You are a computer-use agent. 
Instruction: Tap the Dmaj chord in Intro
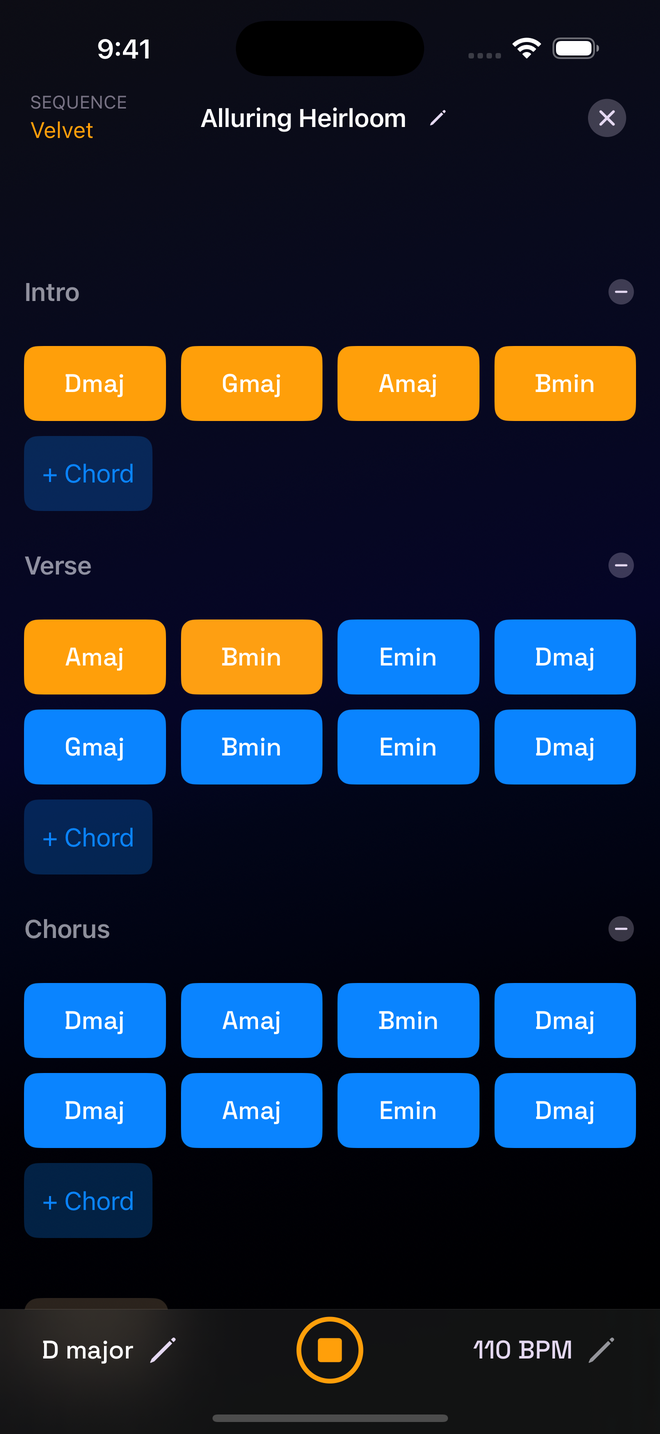[95, 384]
